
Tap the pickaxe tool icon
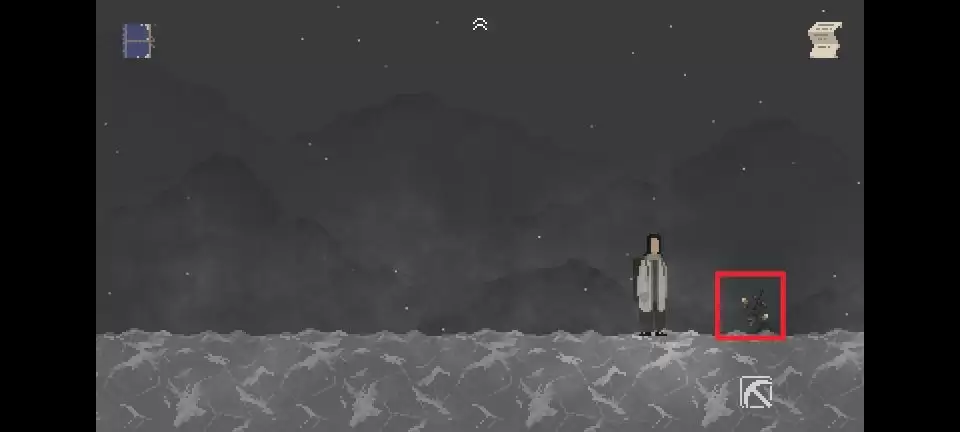click(x=755, y=392)
